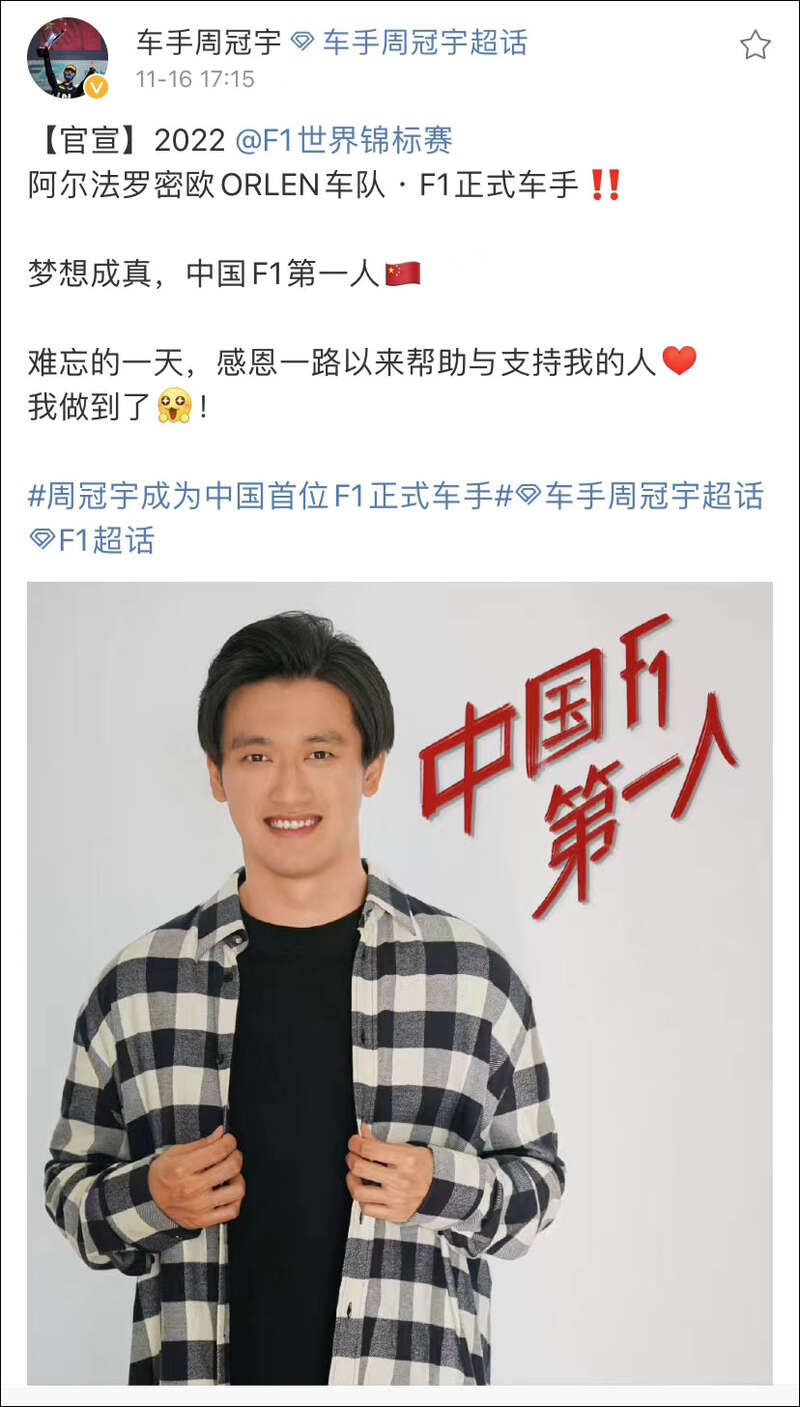Open 车手周冠宇's profile avatar

click(66, 58)
